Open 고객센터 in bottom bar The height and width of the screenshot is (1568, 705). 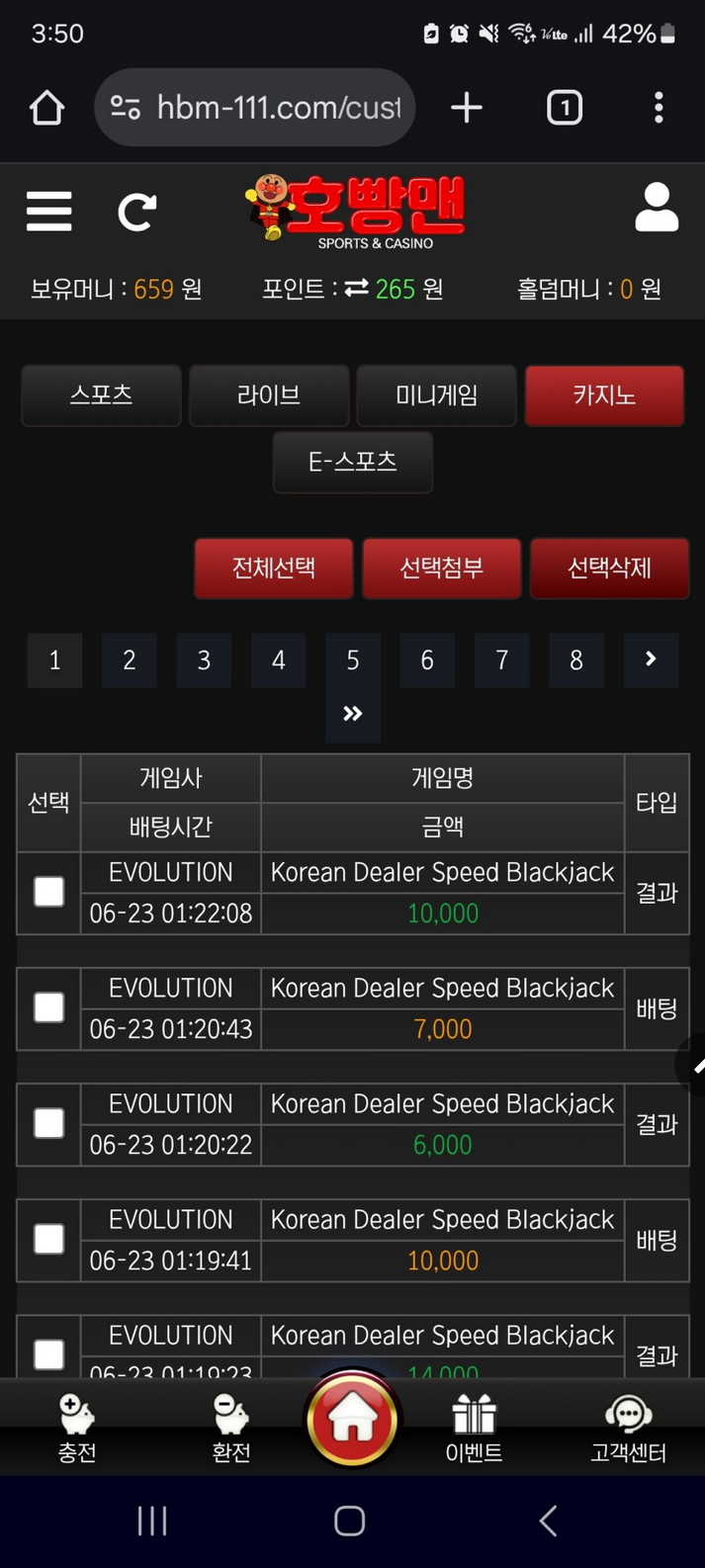(x=628, y=1428)
